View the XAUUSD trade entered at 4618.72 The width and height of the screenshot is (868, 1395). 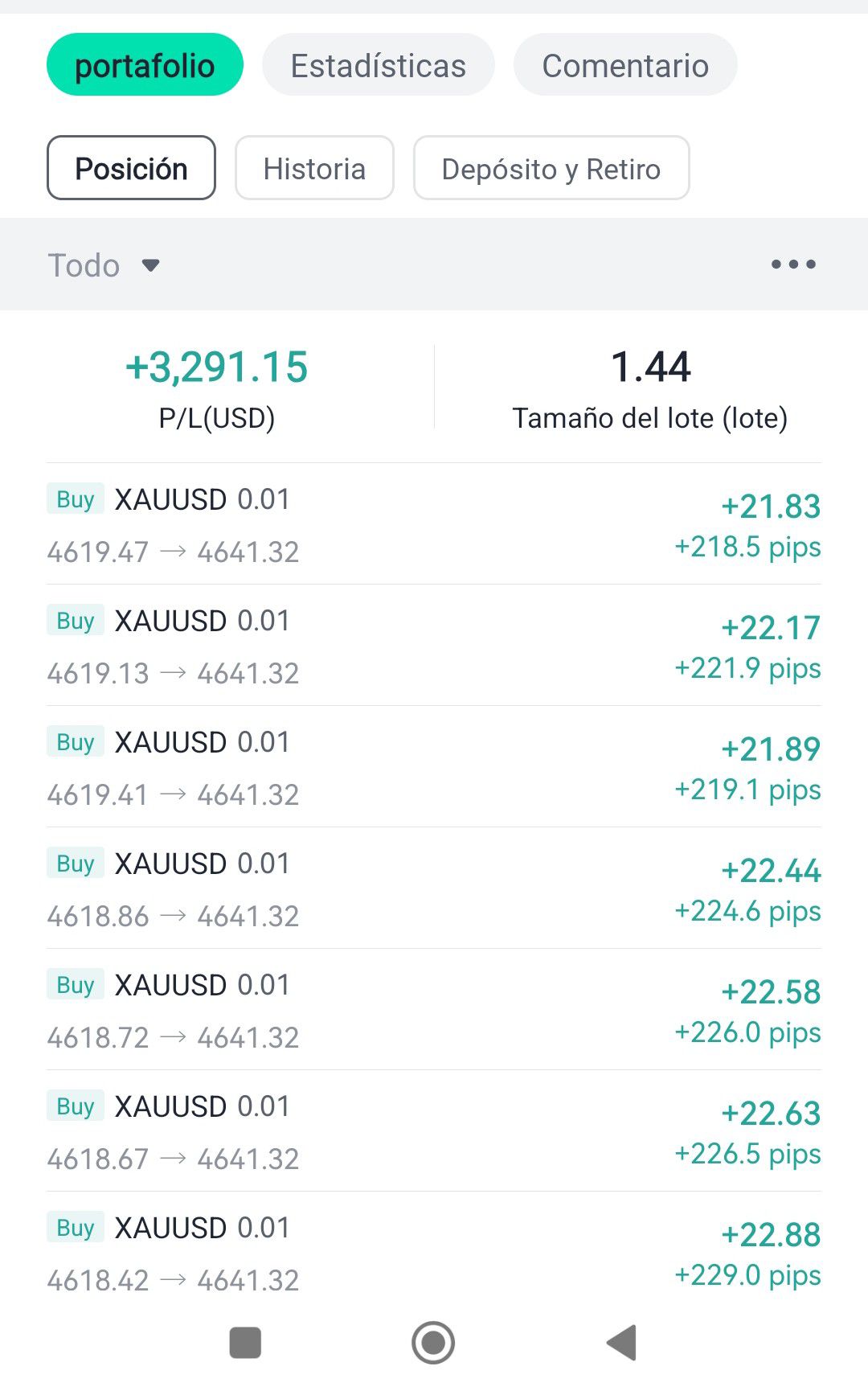434,1010
